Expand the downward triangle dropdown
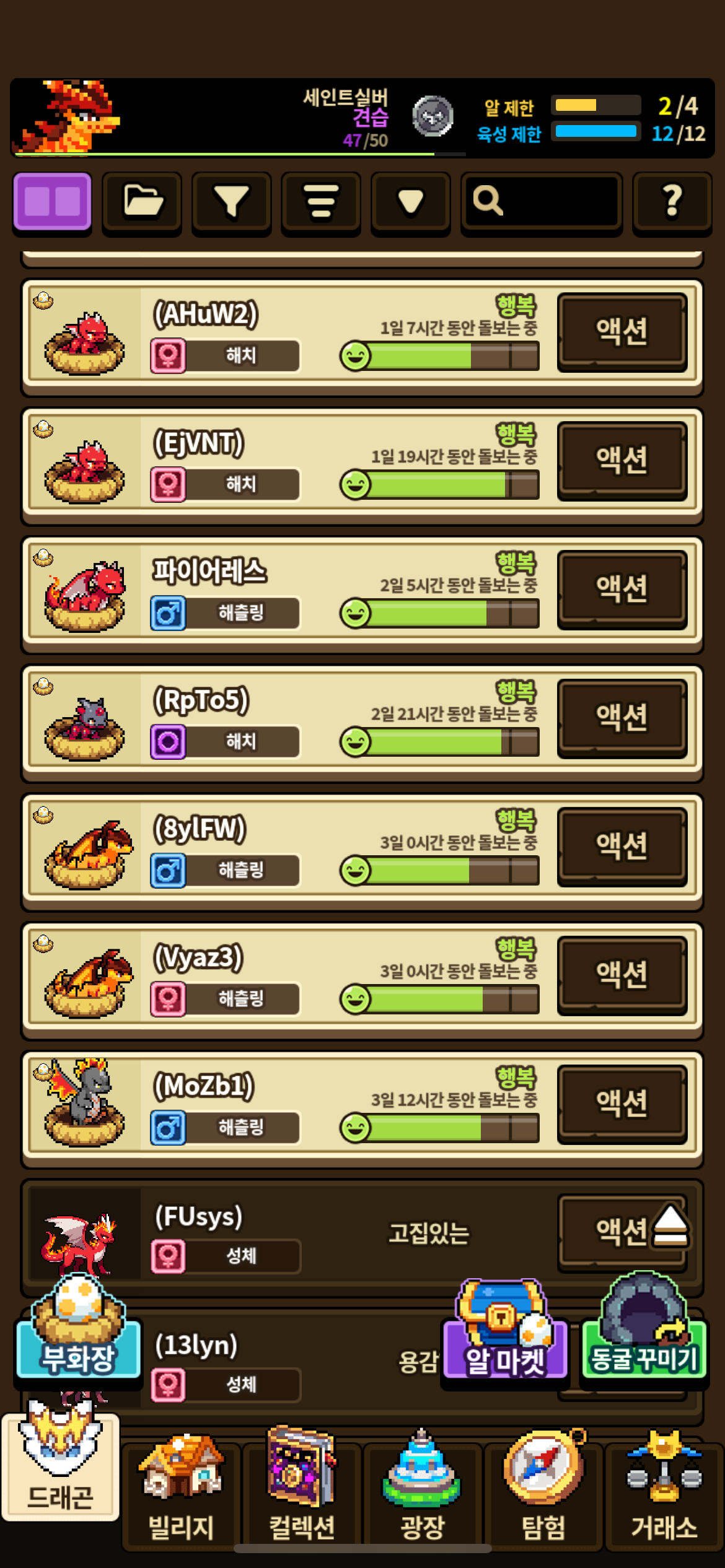725x1568 pixels. pyautogui.click(x=411, y=203)
